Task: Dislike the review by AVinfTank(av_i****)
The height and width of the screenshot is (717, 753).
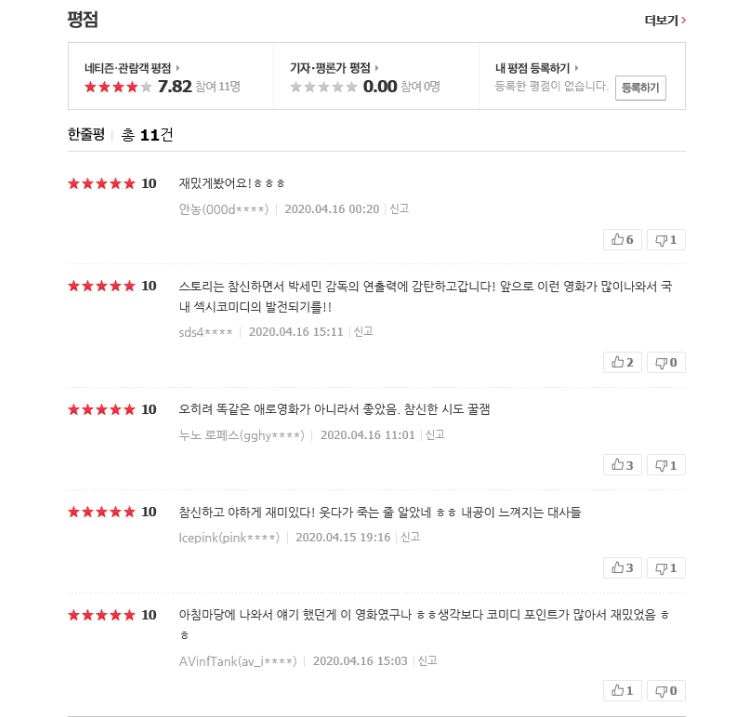Action: tap(666, 691)
